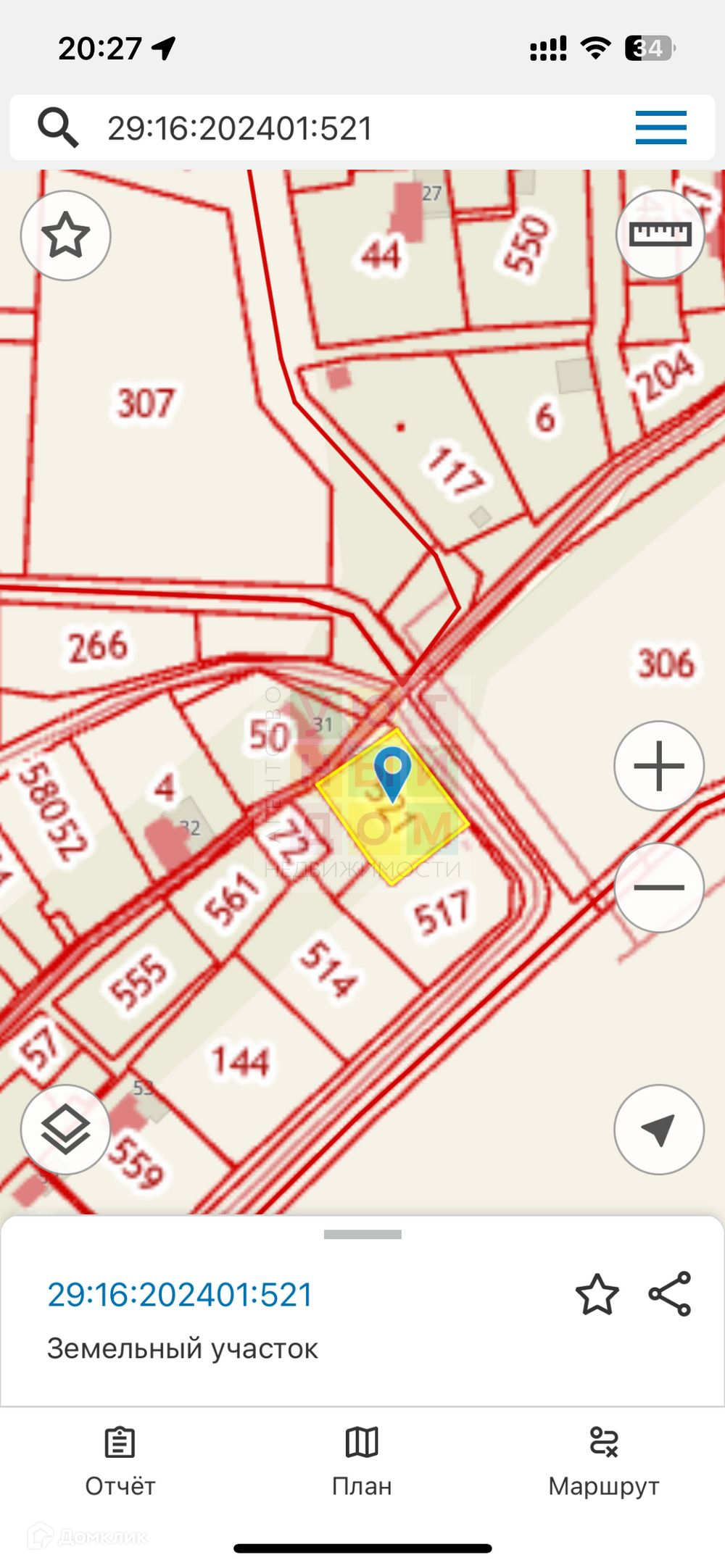Tap the search magnifier icon
This screenshot has width=725, height=1568.
(58, 128)
